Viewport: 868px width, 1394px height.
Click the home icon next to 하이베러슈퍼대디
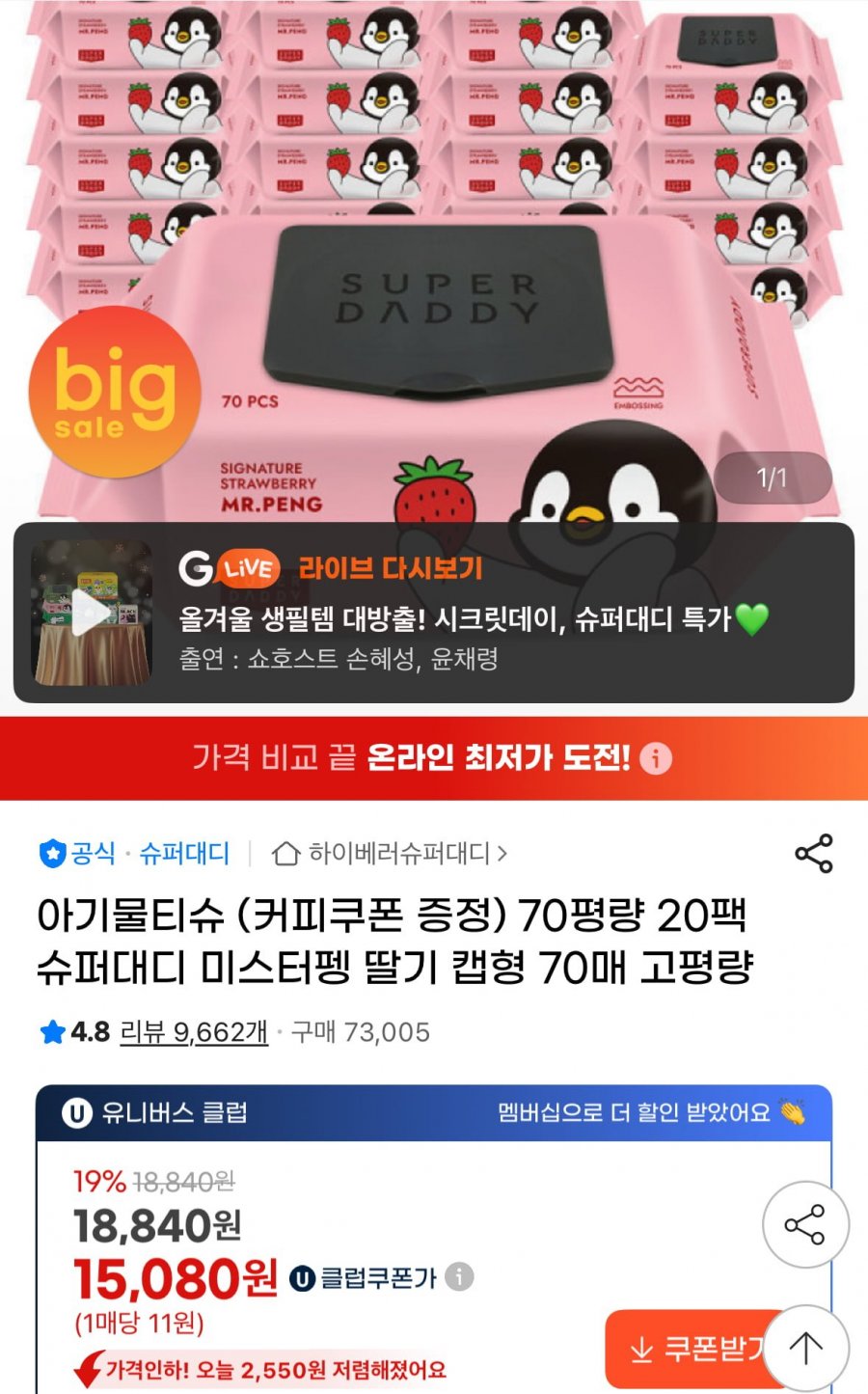286,853
